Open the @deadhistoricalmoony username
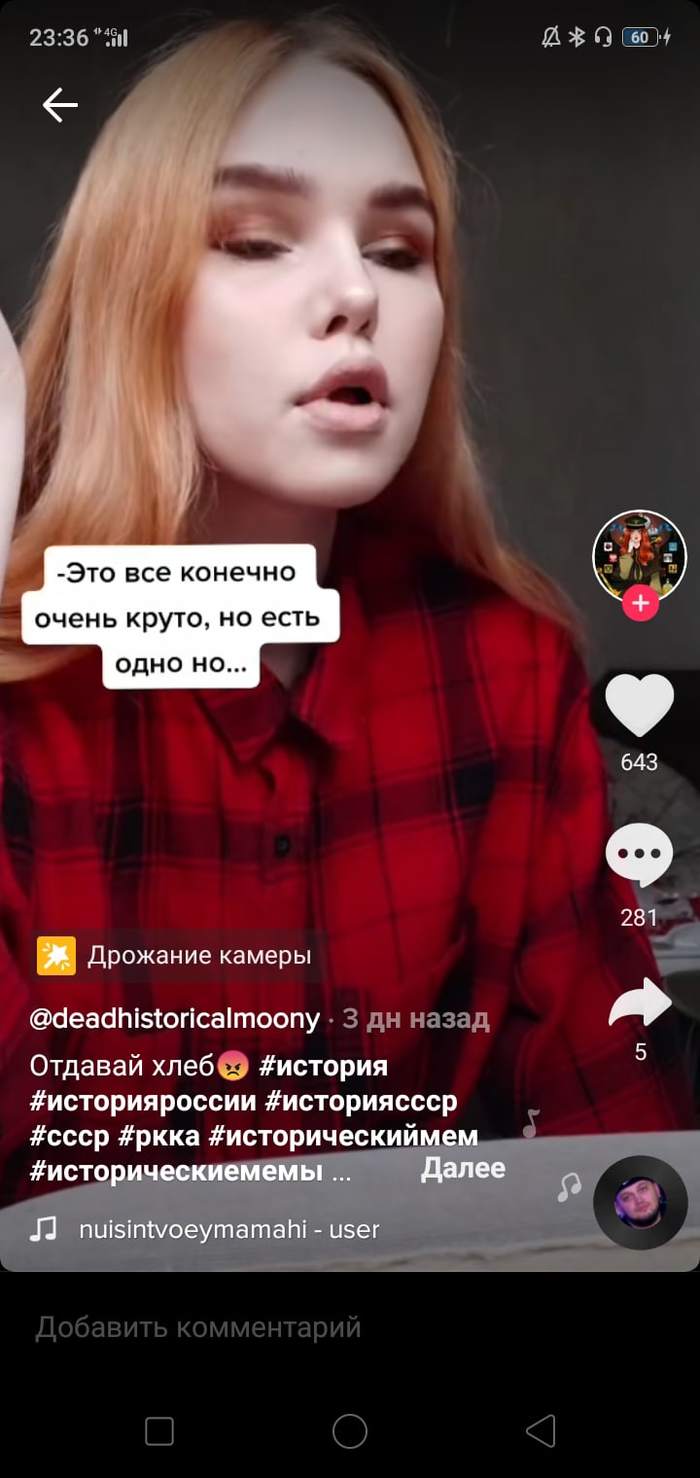Screen dimensions: 700x1478 tap(175, 1019)
